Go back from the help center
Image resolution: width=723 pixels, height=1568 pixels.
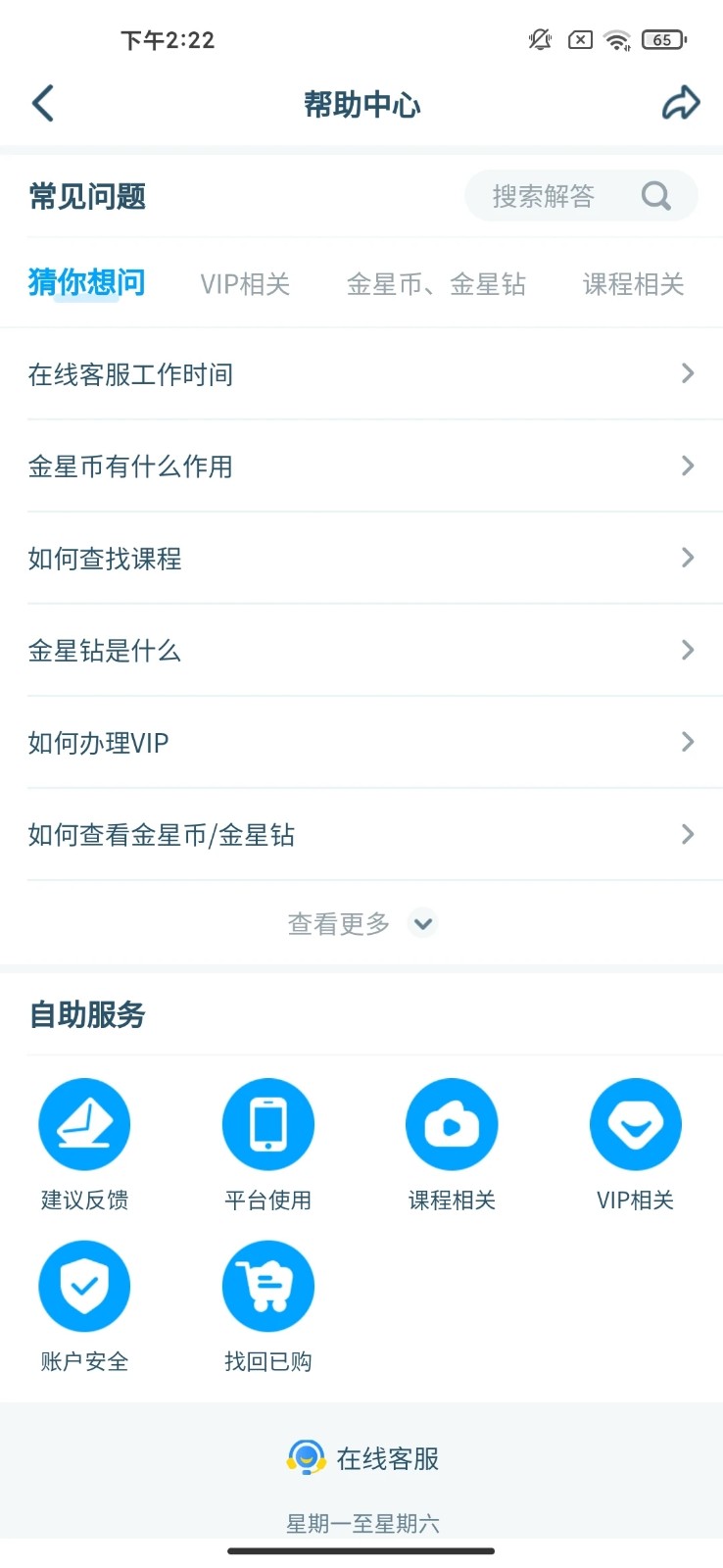click(43, 103)
